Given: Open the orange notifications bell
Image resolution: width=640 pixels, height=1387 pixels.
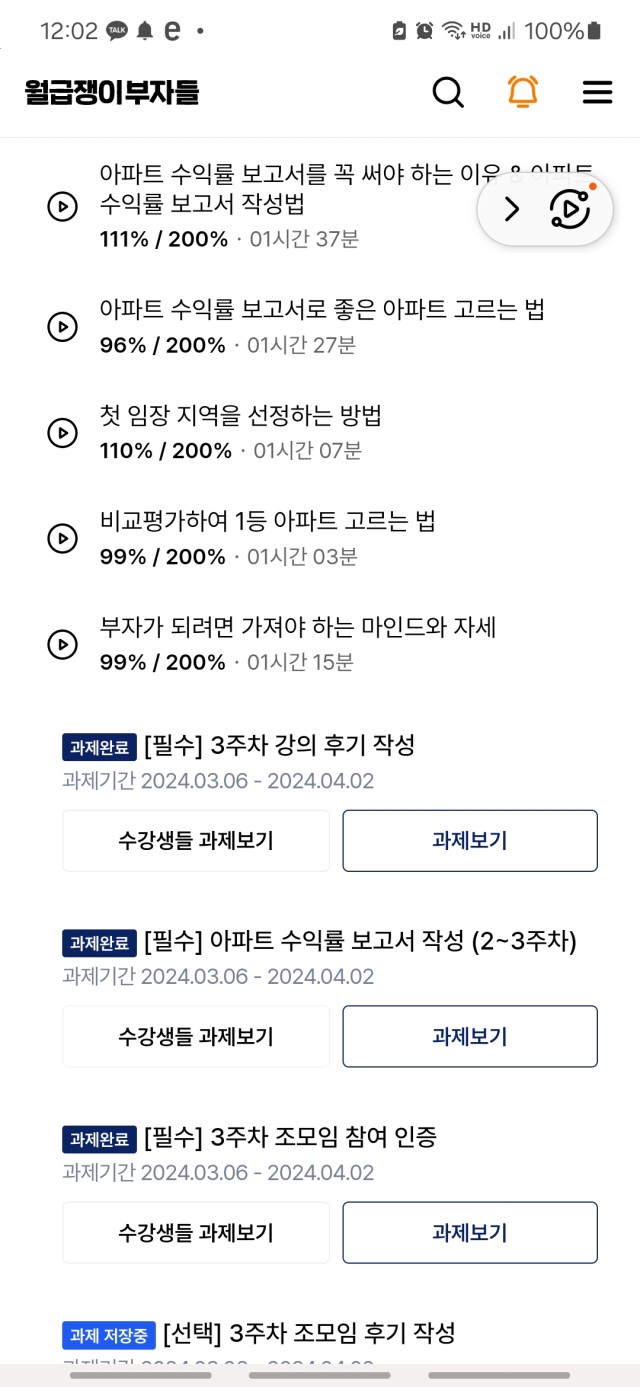Looking at the screenshot, I should [x=522, y=91].
